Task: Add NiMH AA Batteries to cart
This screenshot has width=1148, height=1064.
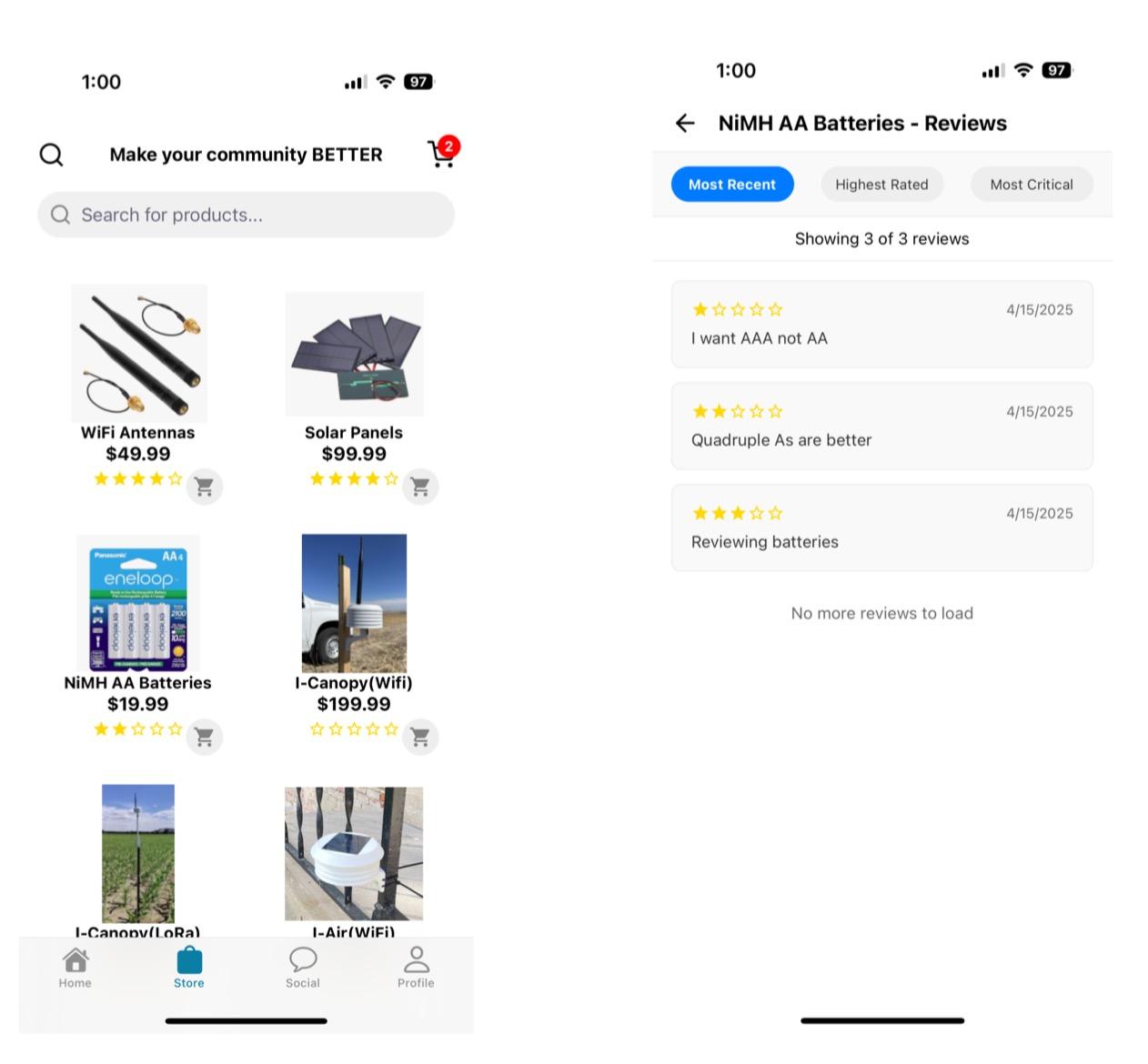Action: pyautogui.click(x=205, y=737)
